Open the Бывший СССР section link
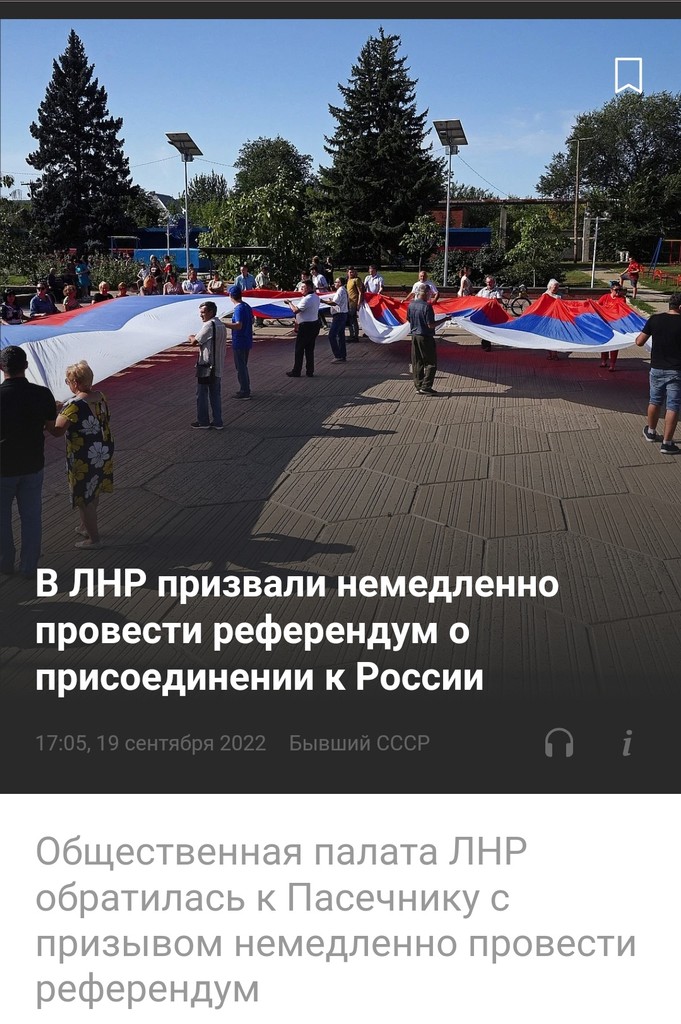This screenshot has width=681, height=1024. point(358,744)
